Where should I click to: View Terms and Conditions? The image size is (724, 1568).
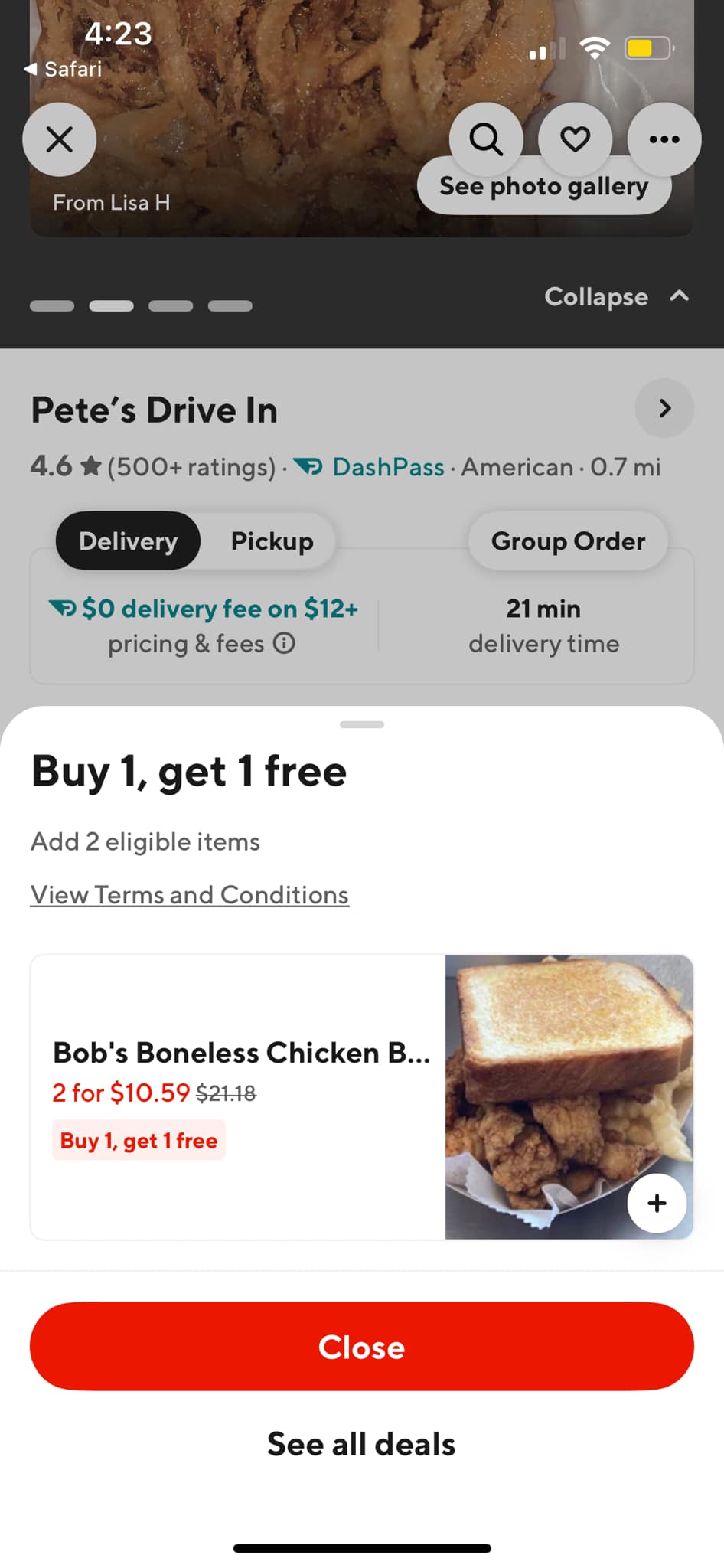190,895
